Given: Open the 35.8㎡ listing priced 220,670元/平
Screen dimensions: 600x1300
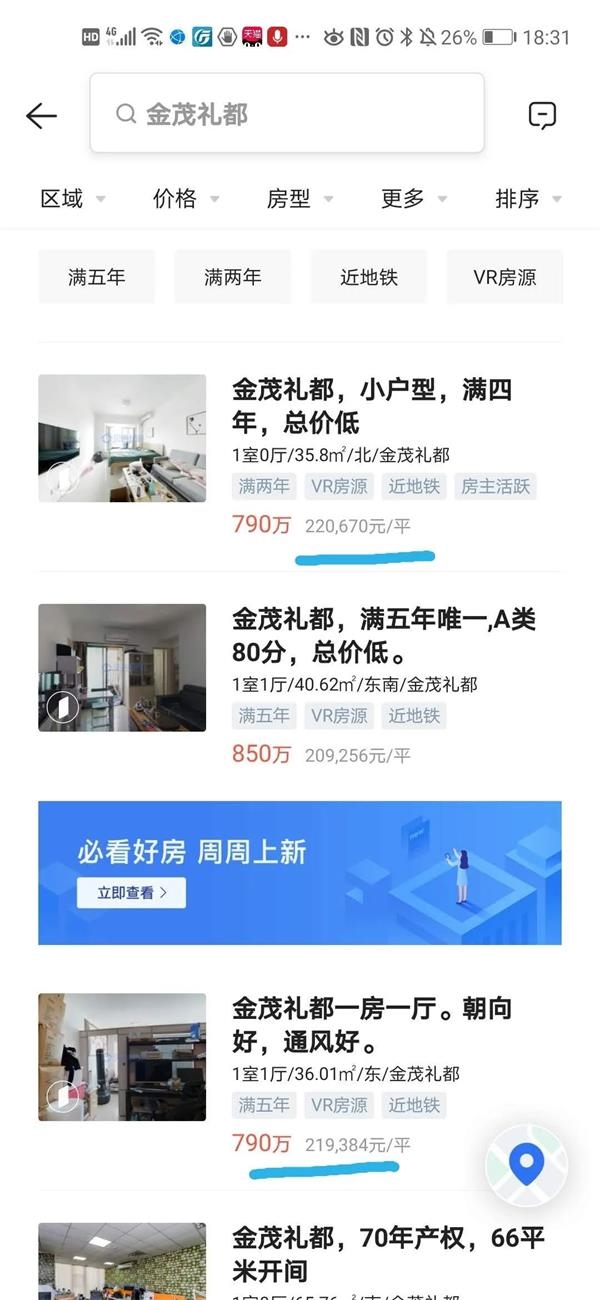Looking at the screenshot, I should click(300, 457).
